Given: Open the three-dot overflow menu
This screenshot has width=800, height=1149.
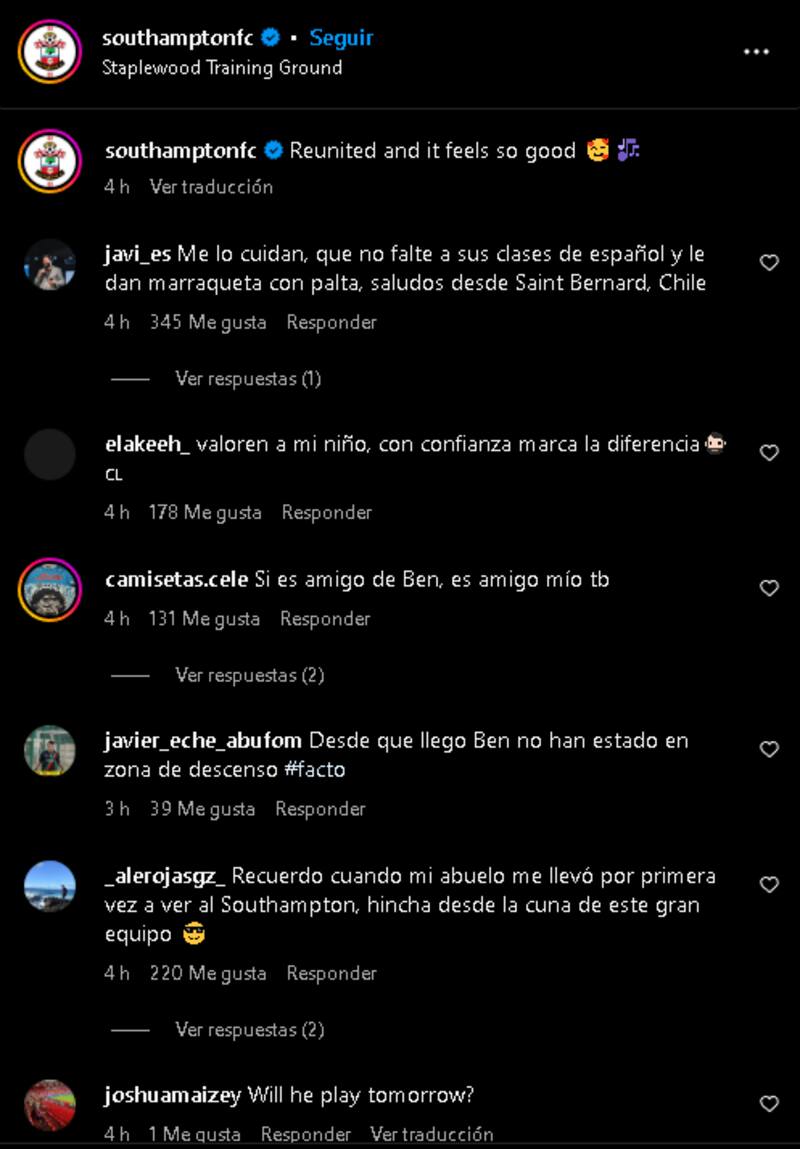Looking at the screenshot, I should tap(756, 52).
